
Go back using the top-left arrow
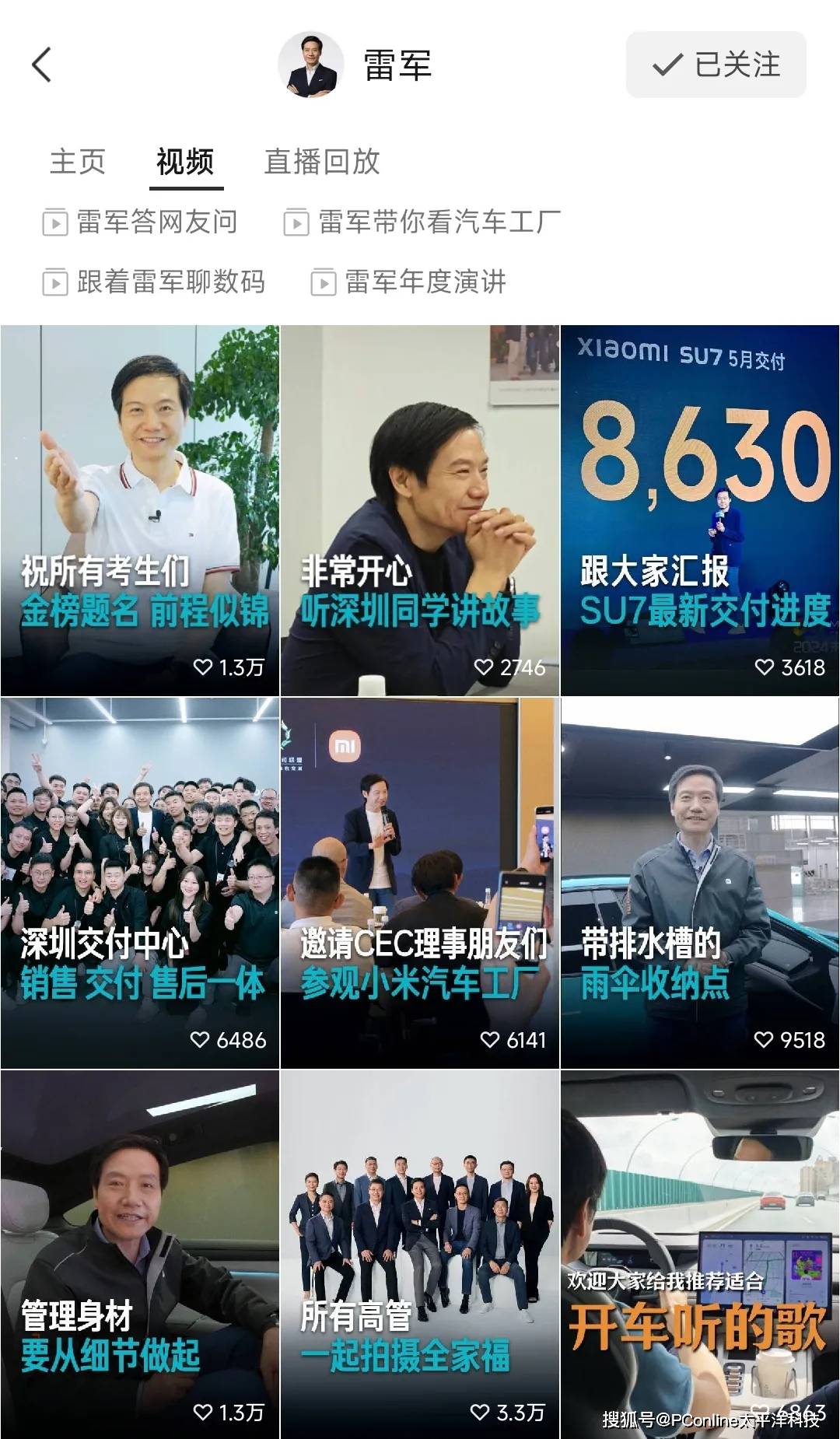(x=42, y=65)
